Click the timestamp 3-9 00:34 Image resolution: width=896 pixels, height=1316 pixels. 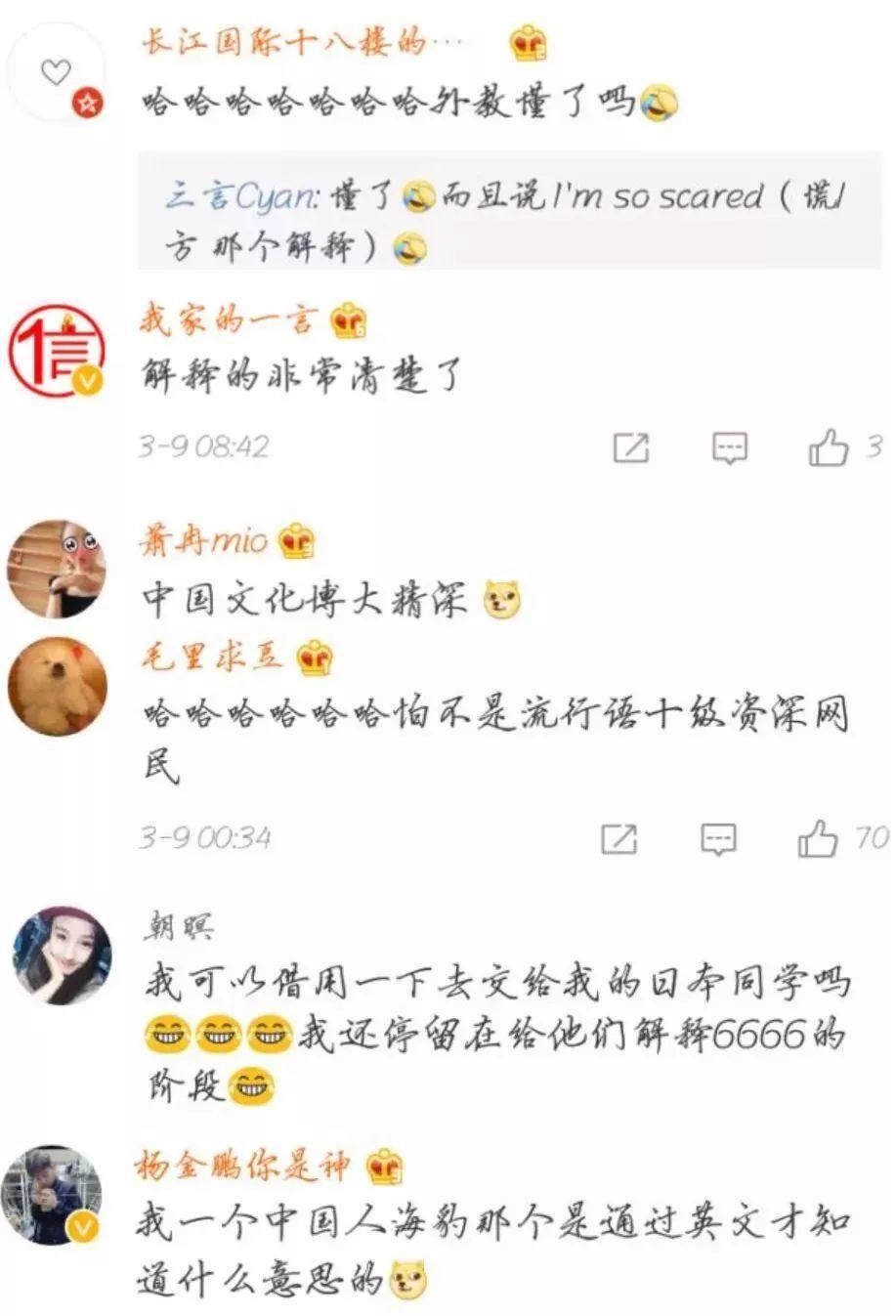(x=201, y=838)
